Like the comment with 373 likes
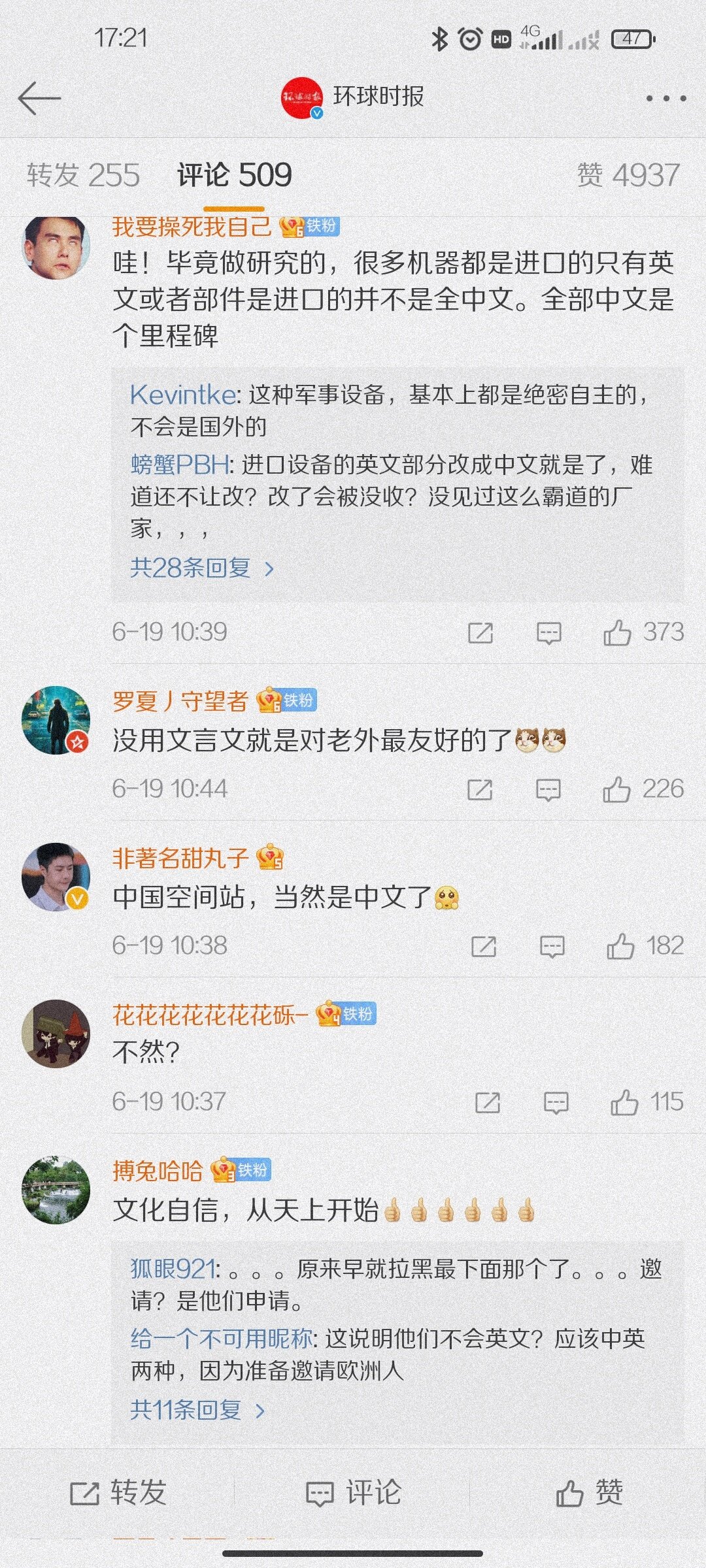The height and width of the screenshot is (1568, 706). coord(617,632)
